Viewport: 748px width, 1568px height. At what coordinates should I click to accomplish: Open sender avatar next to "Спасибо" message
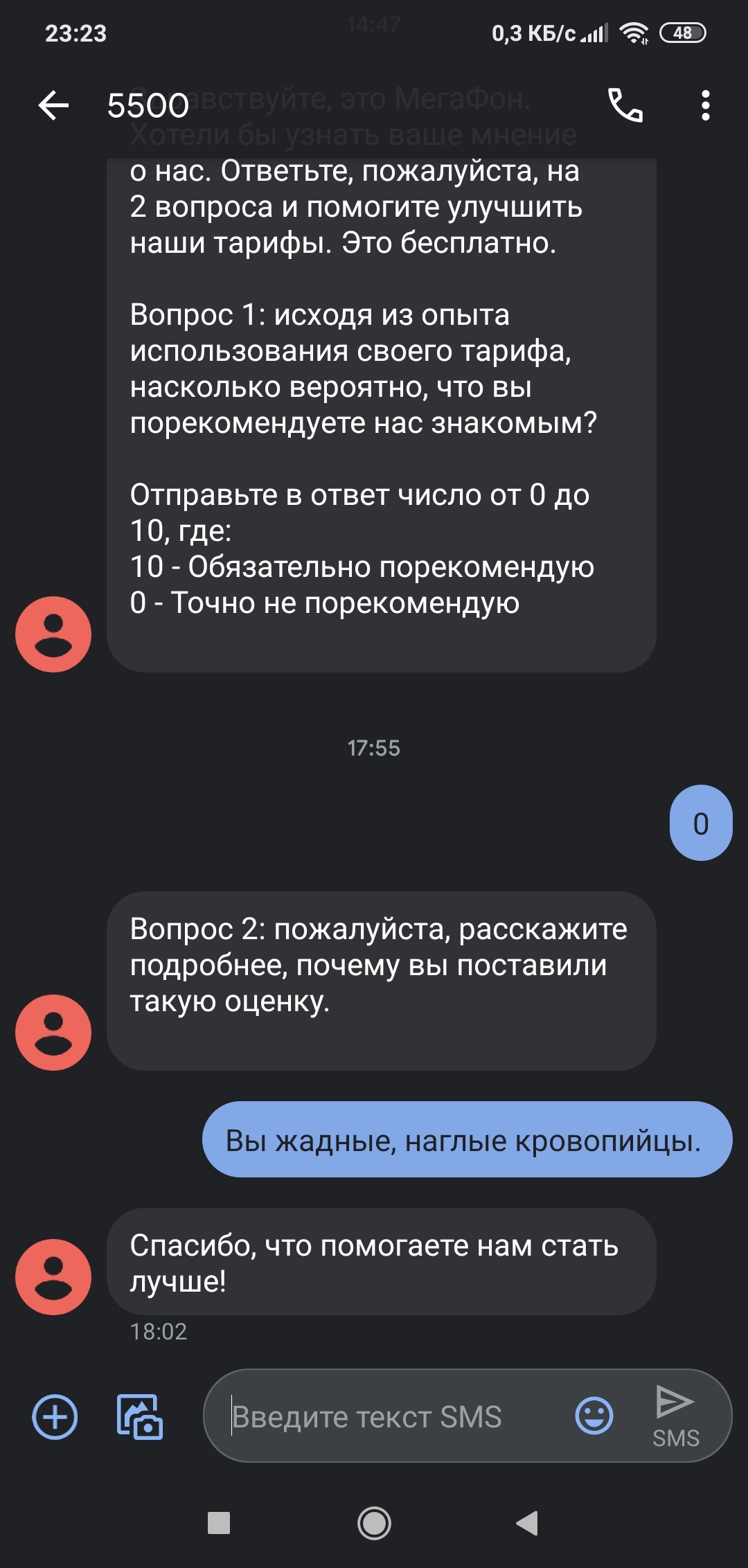53,1276
